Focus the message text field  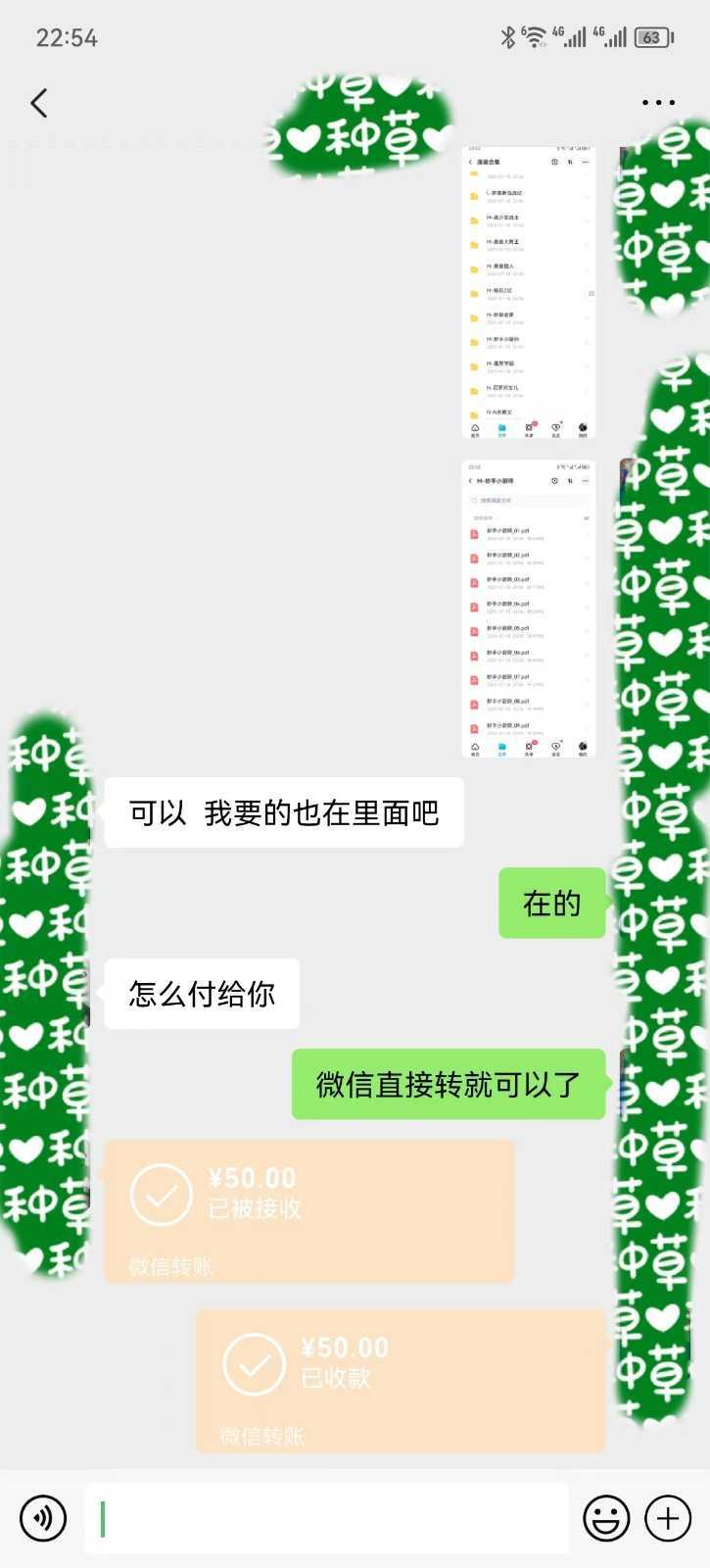[x=328, y=1518]
